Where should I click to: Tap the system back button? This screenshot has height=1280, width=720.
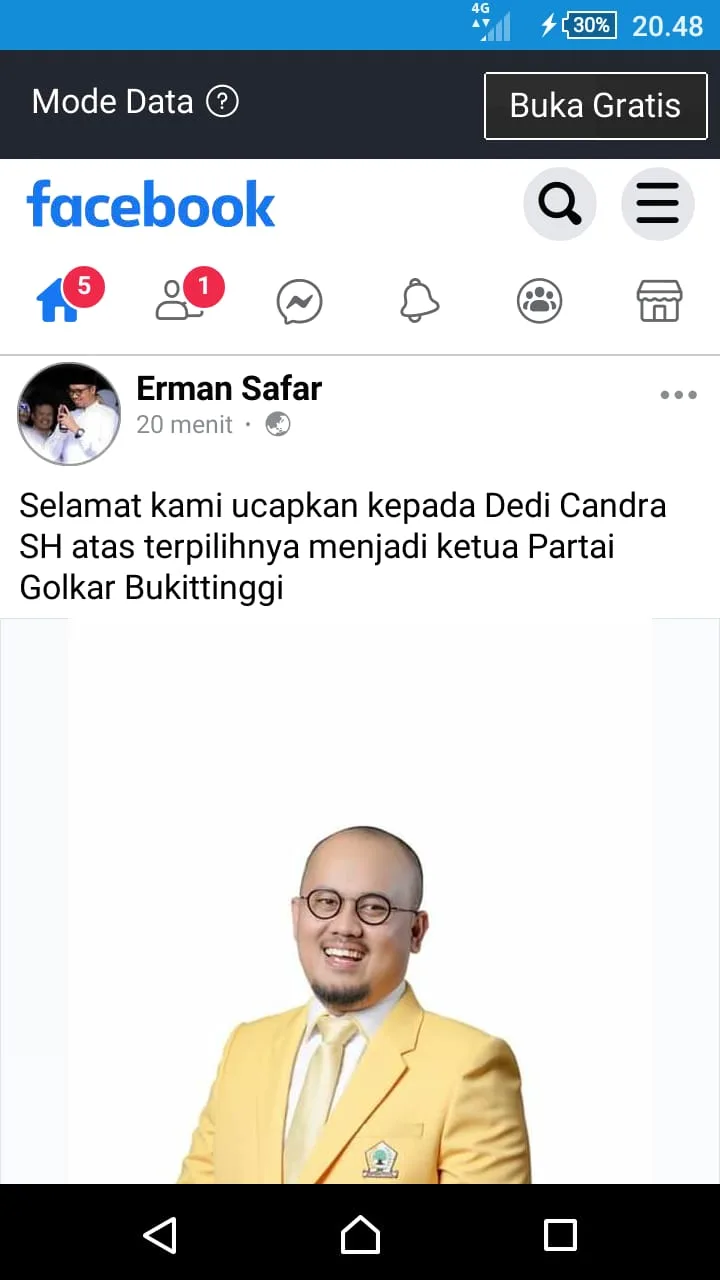[160, 1235]
